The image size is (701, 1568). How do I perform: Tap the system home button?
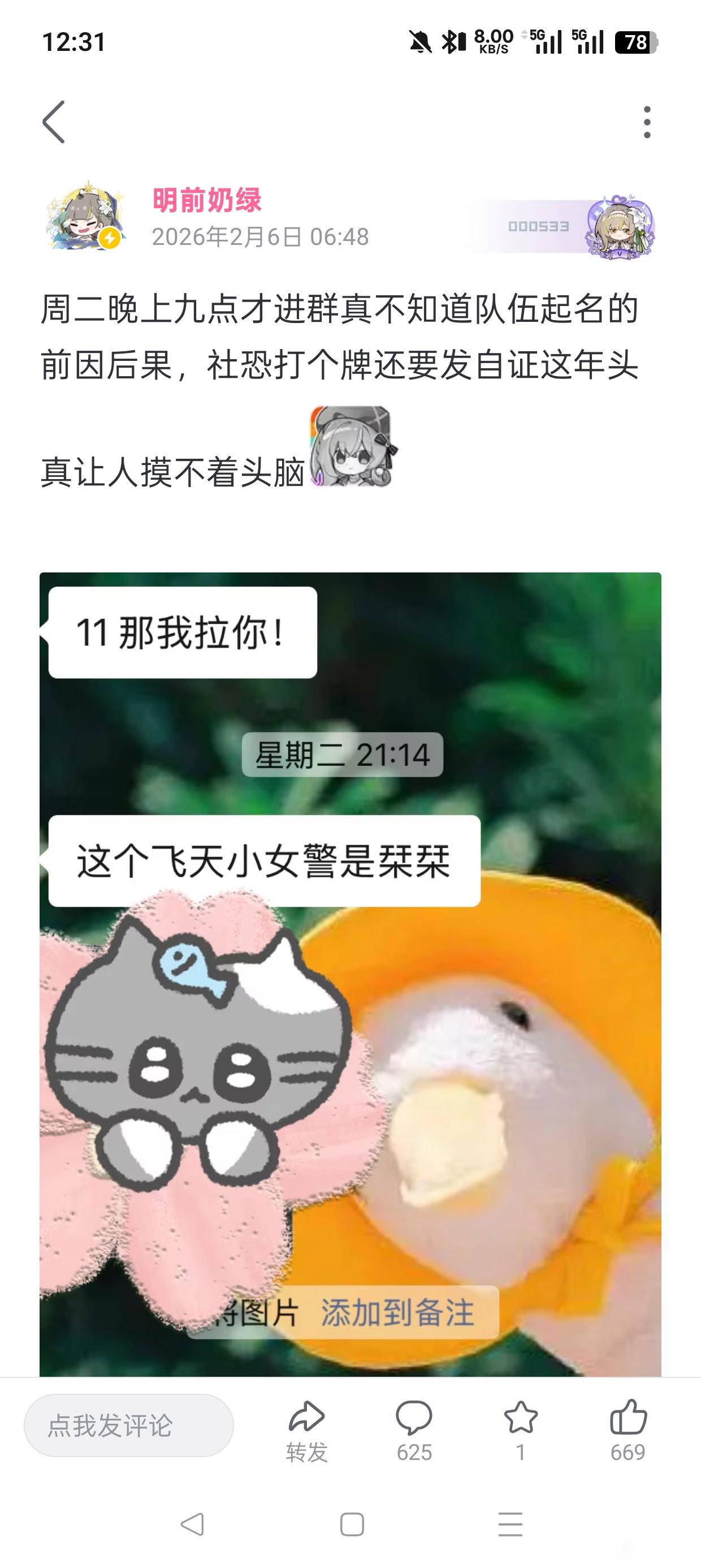[352, 1526]
